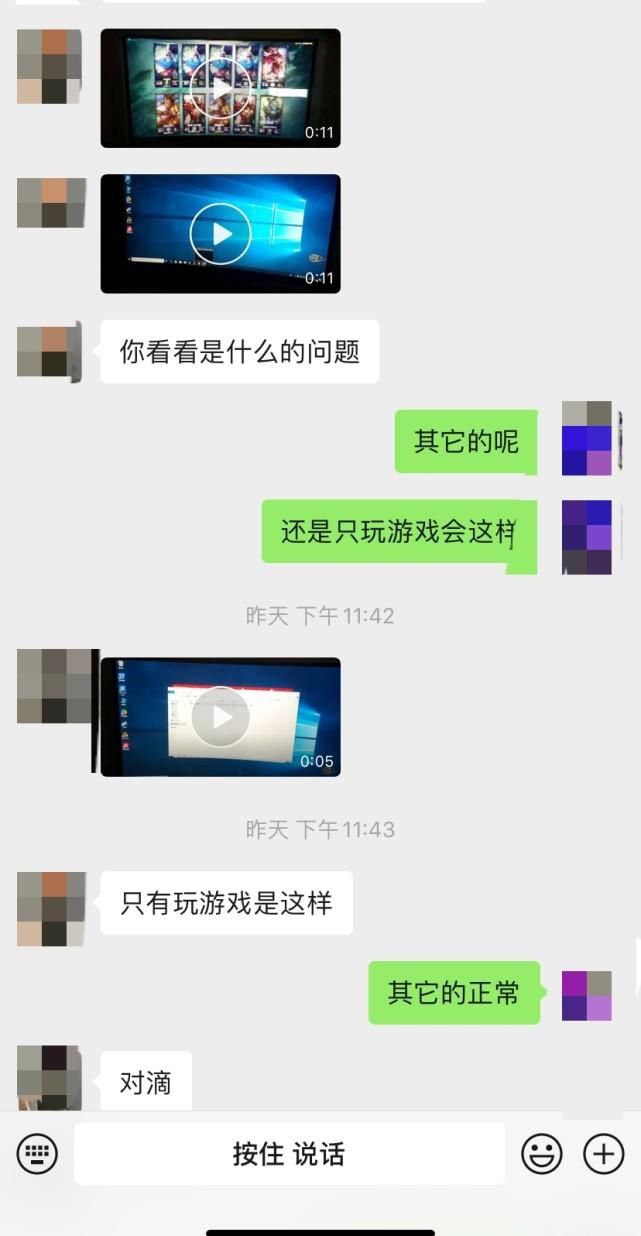This screenshot has height=1236, width=641.
Task: Open the plus attachments menu
Action: click(x=603, y=1154)
